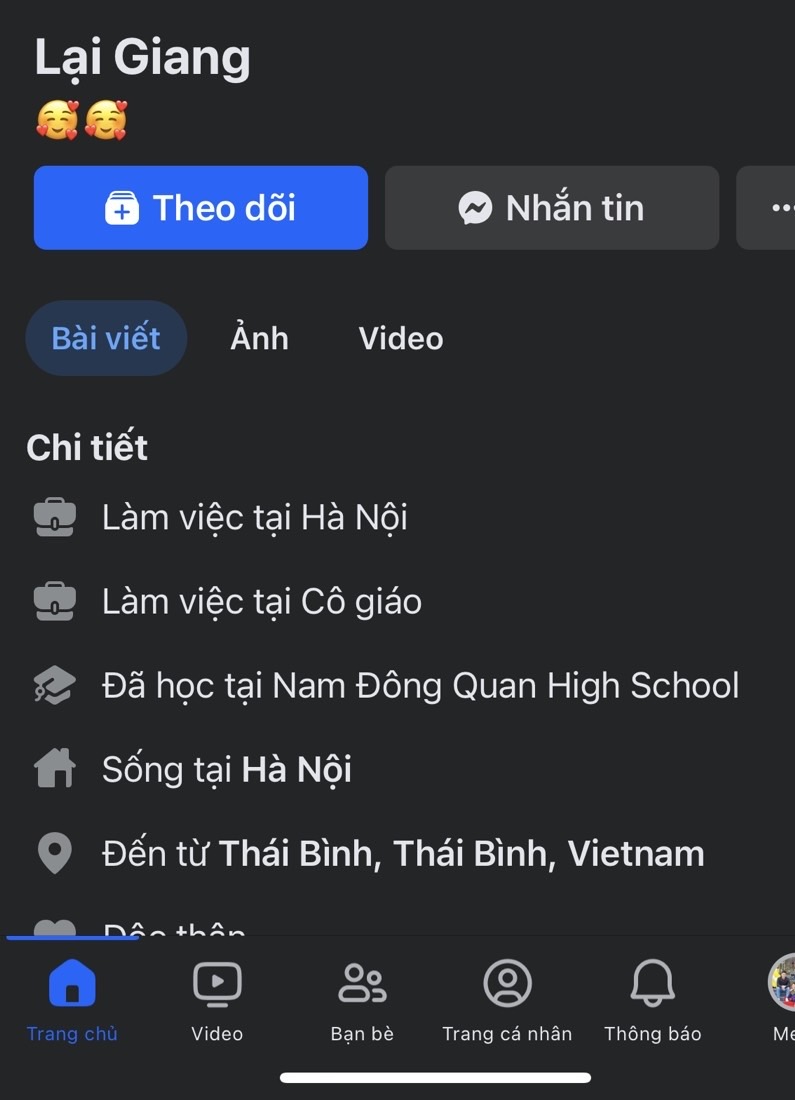Select the Bài viết tab
The image size is (795, 1100).
pos(106,338)
